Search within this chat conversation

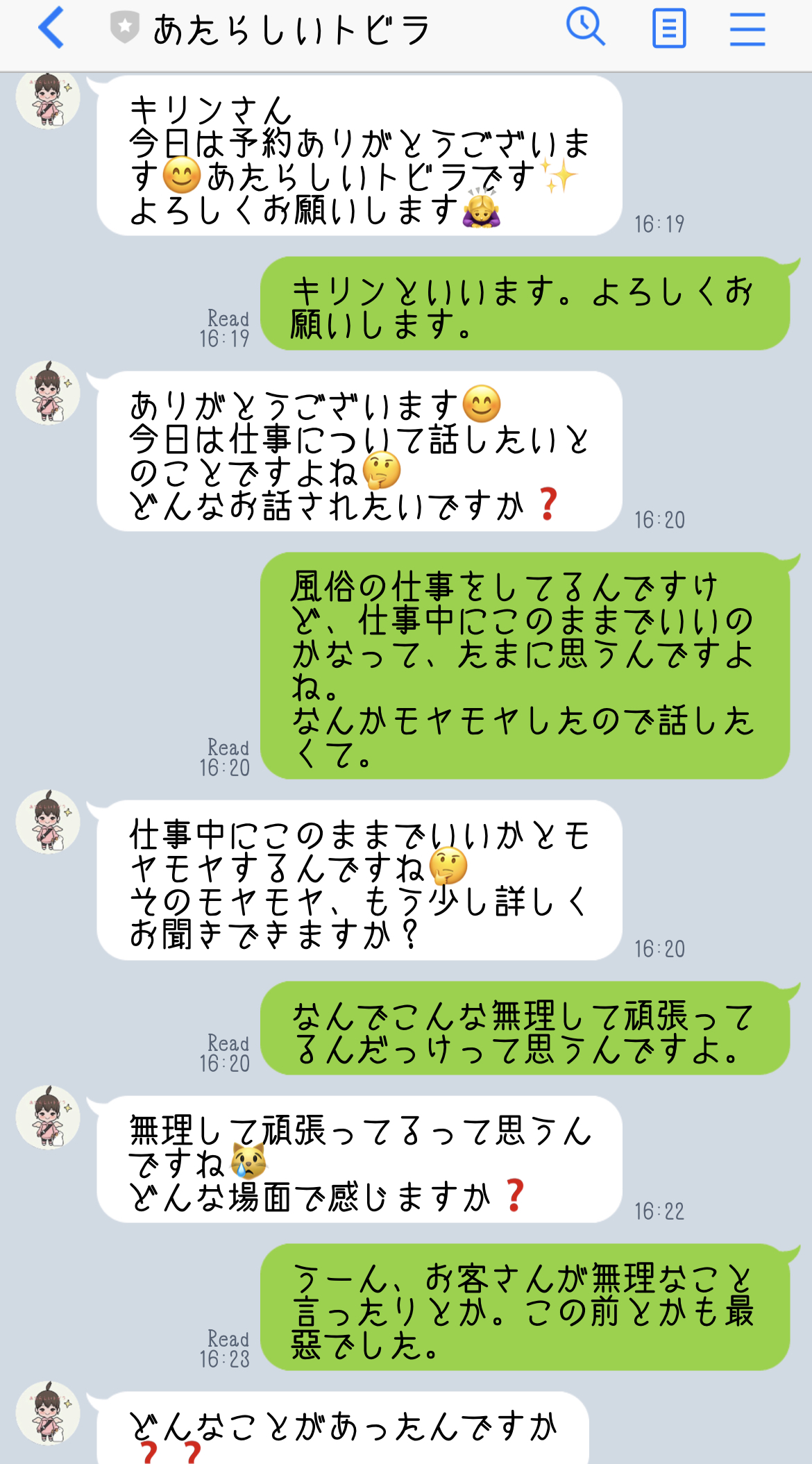coord(586,28)
